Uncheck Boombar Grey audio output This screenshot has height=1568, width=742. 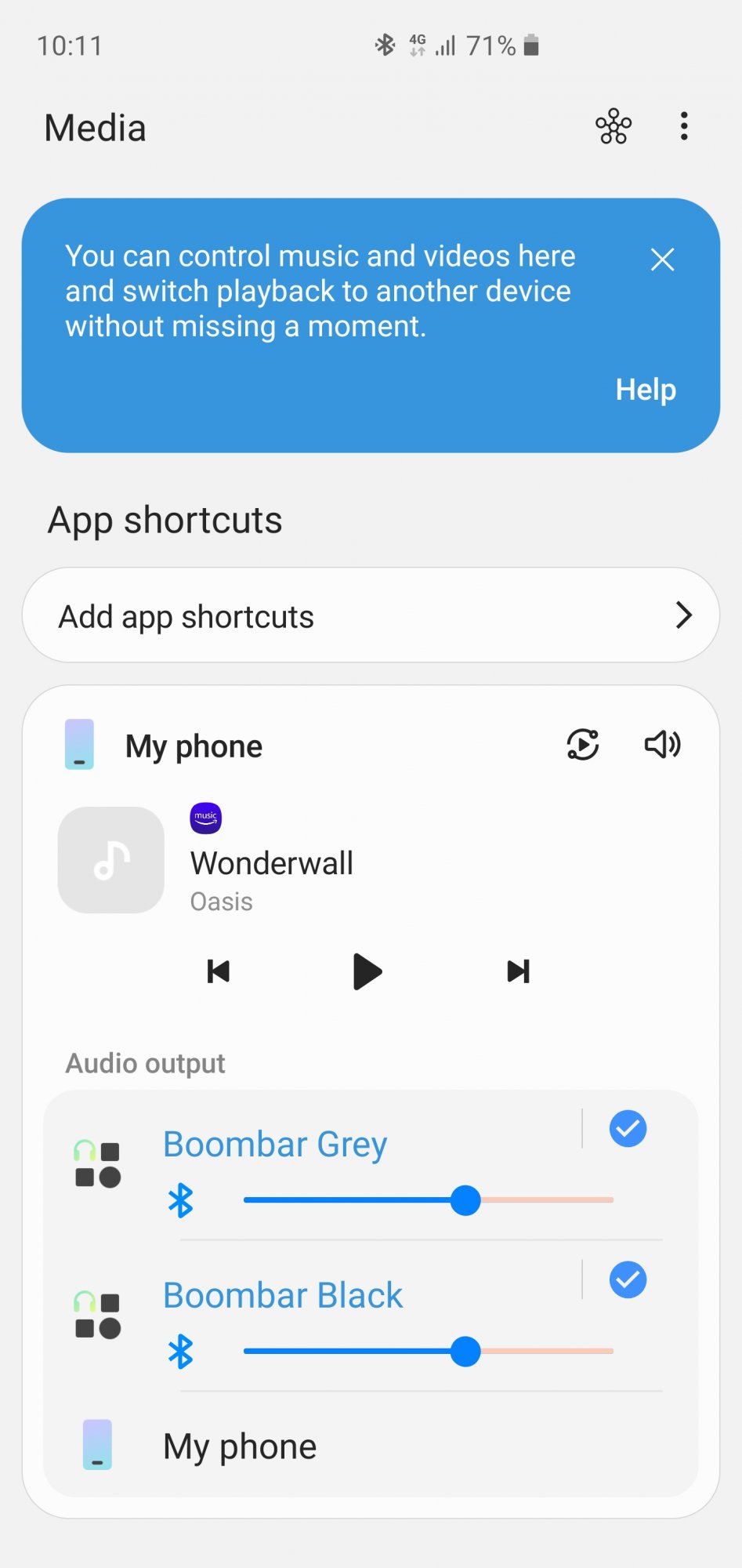628,1129
